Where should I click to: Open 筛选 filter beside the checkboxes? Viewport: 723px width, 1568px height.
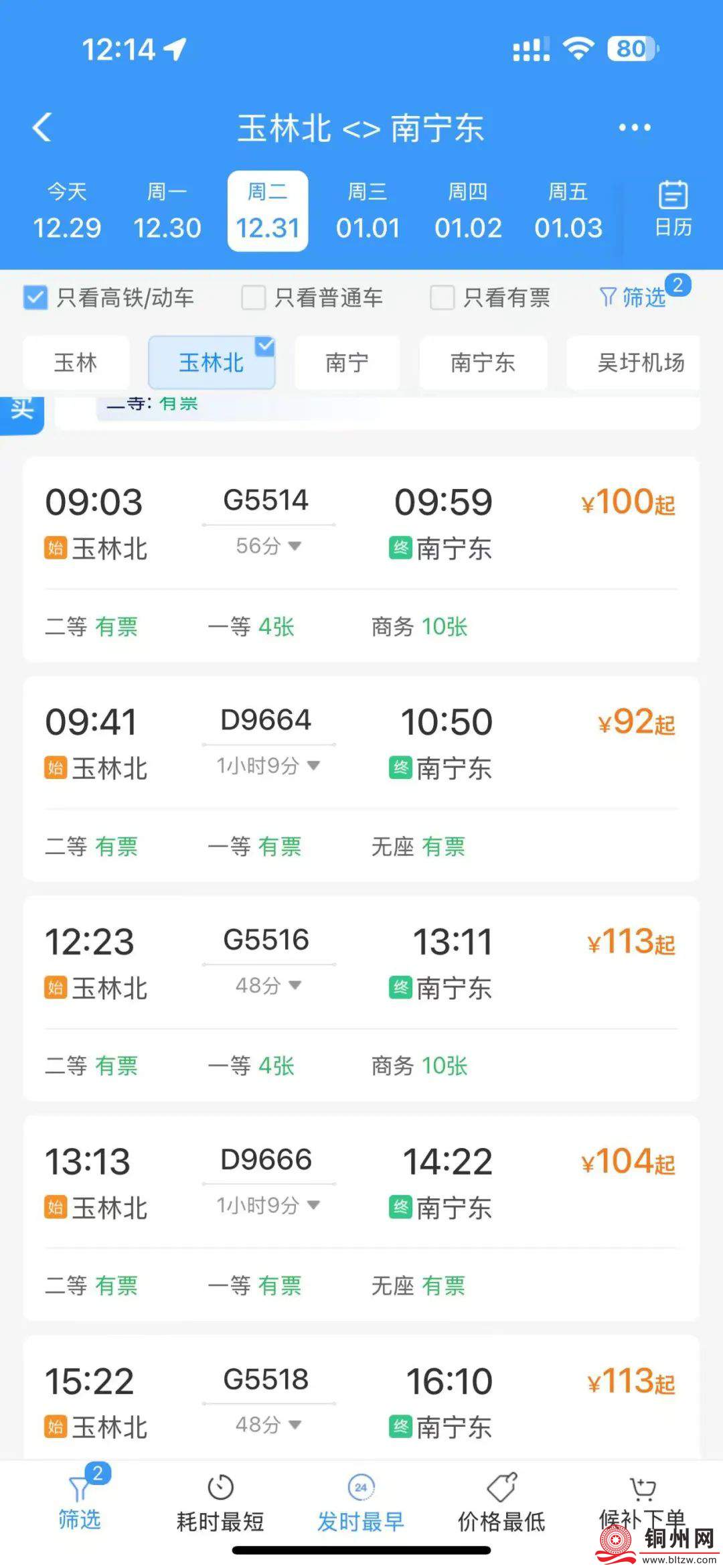[633, 297]
